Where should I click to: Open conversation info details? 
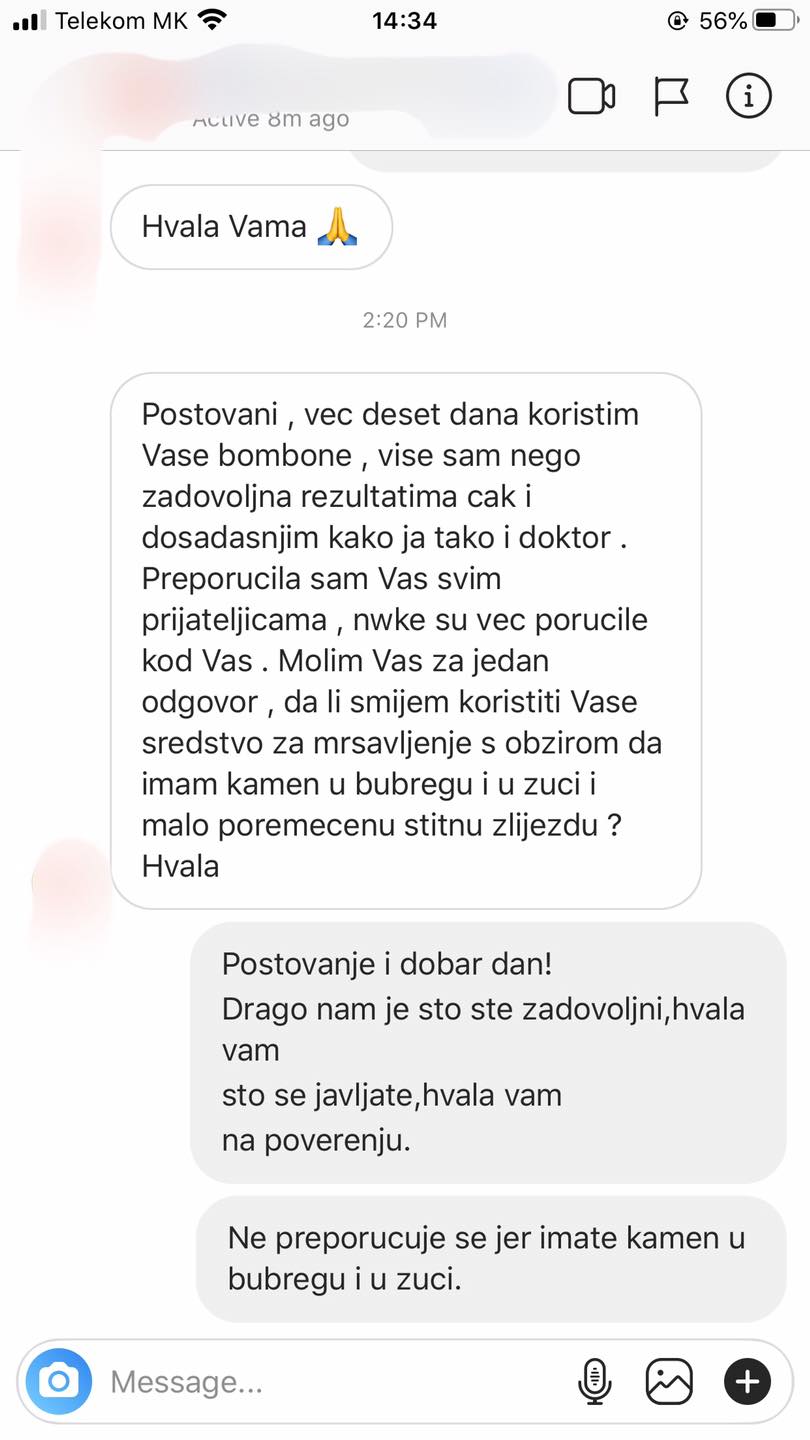[748, 97]
